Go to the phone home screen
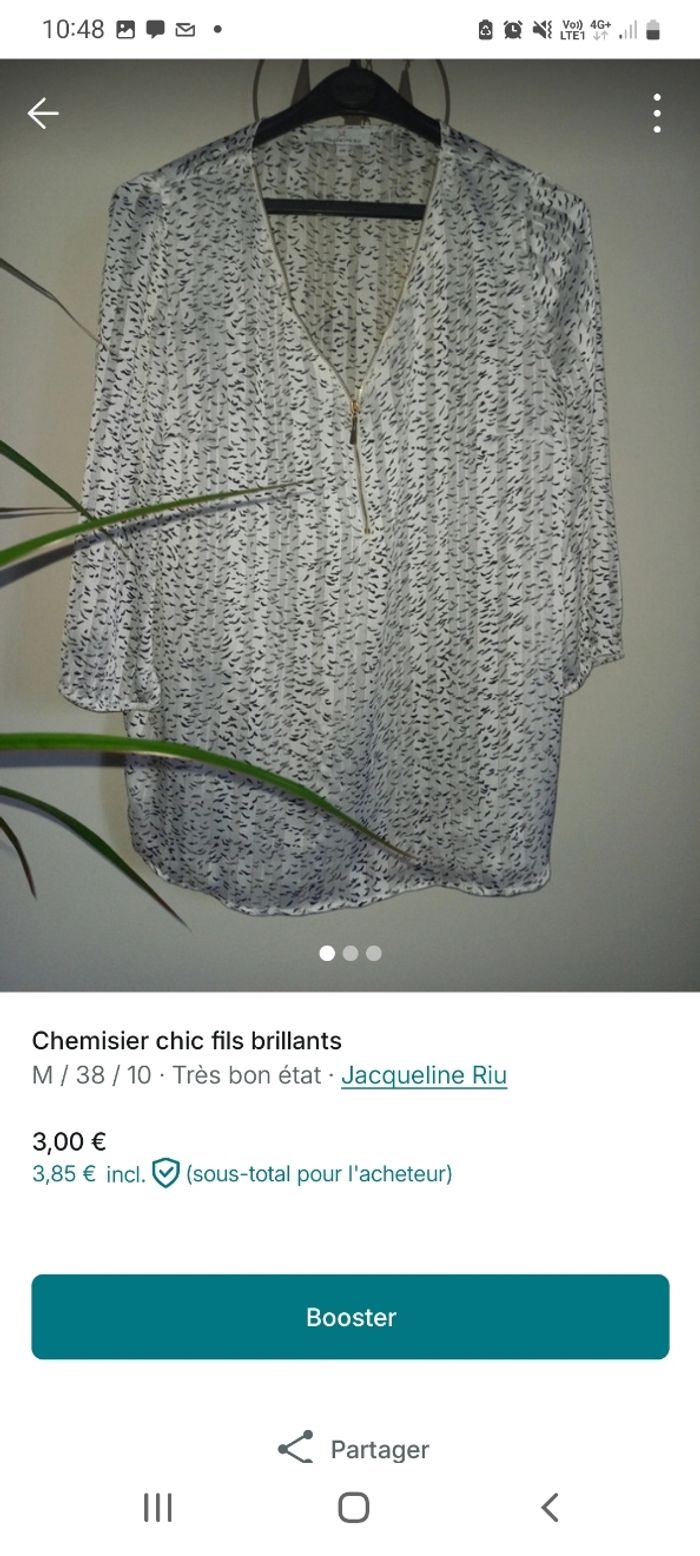This screenshot has width=700, height=1556. pos(353,1507)
